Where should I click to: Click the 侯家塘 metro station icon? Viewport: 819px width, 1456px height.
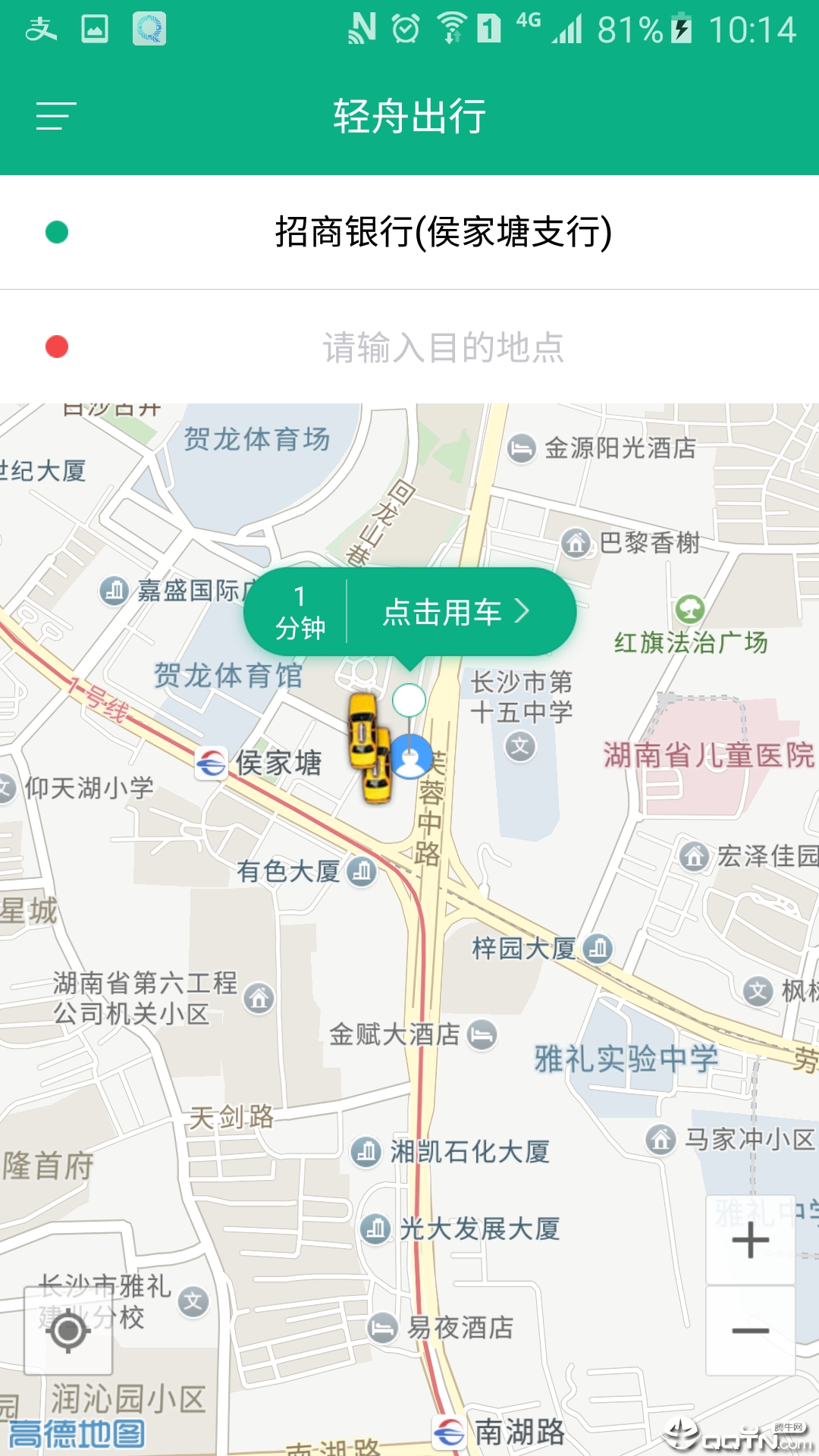[x=210, y=764]
